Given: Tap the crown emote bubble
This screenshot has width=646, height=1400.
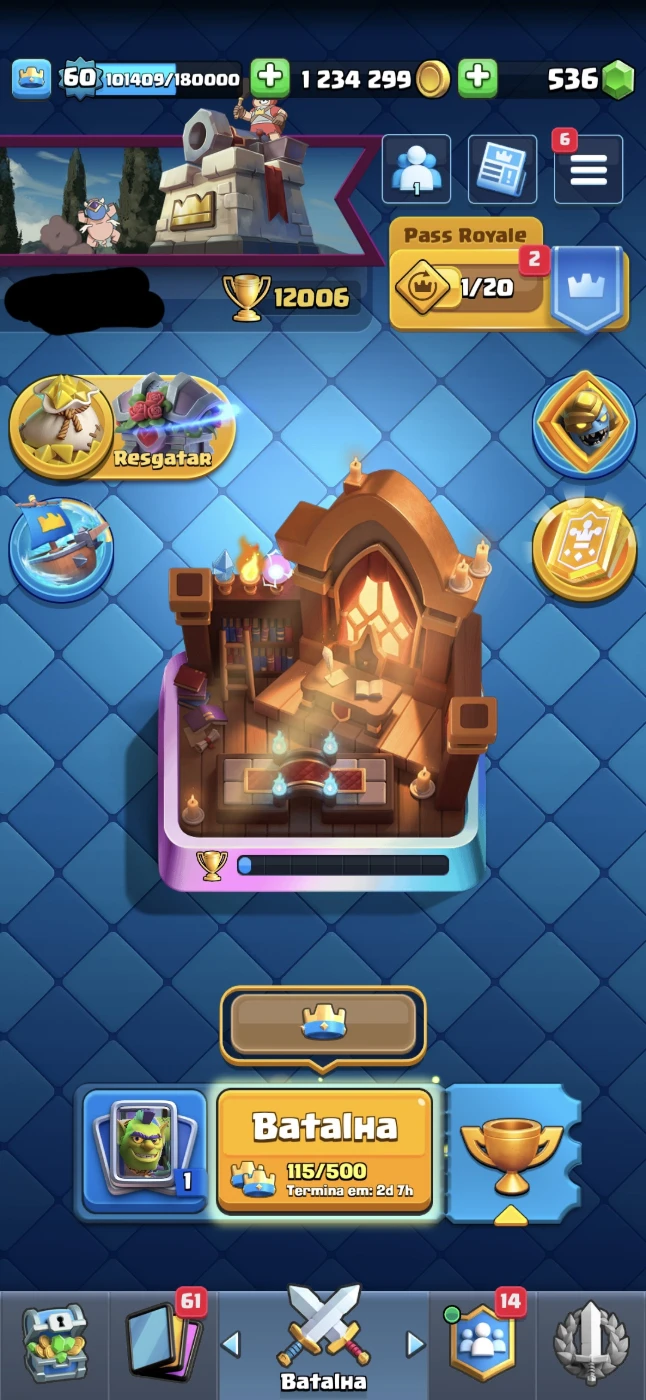Looking at the screenshot, I should (x=323, y=1024).
